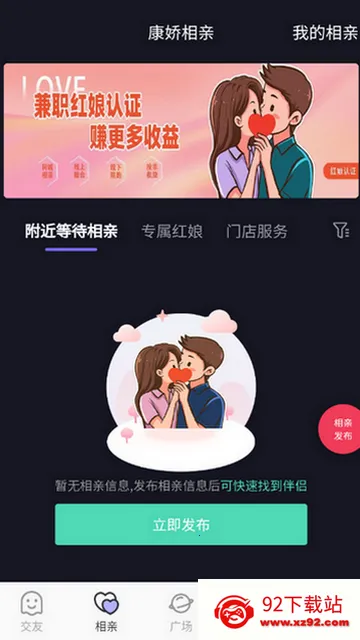Switch to the 门店服务 tab

(257, 231)
